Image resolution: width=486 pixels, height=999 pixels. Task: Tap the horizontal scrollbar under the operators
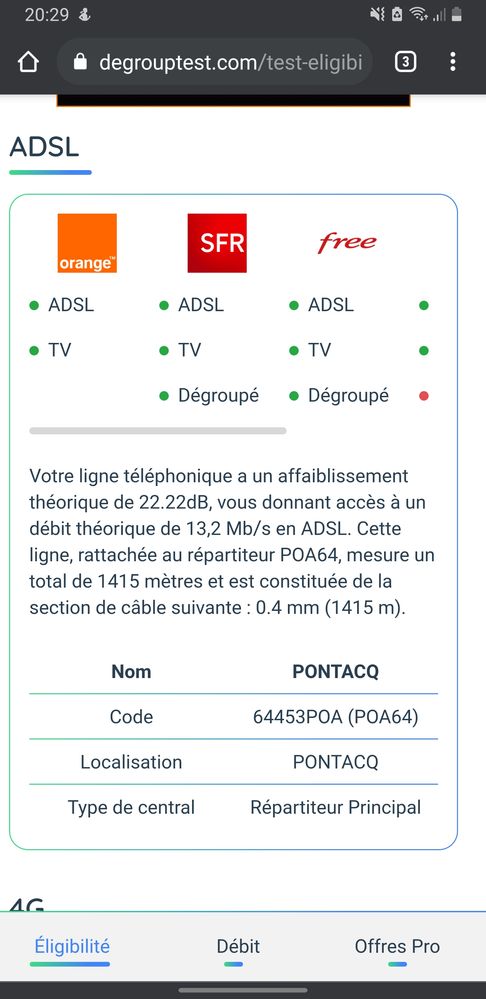point(158,431)
